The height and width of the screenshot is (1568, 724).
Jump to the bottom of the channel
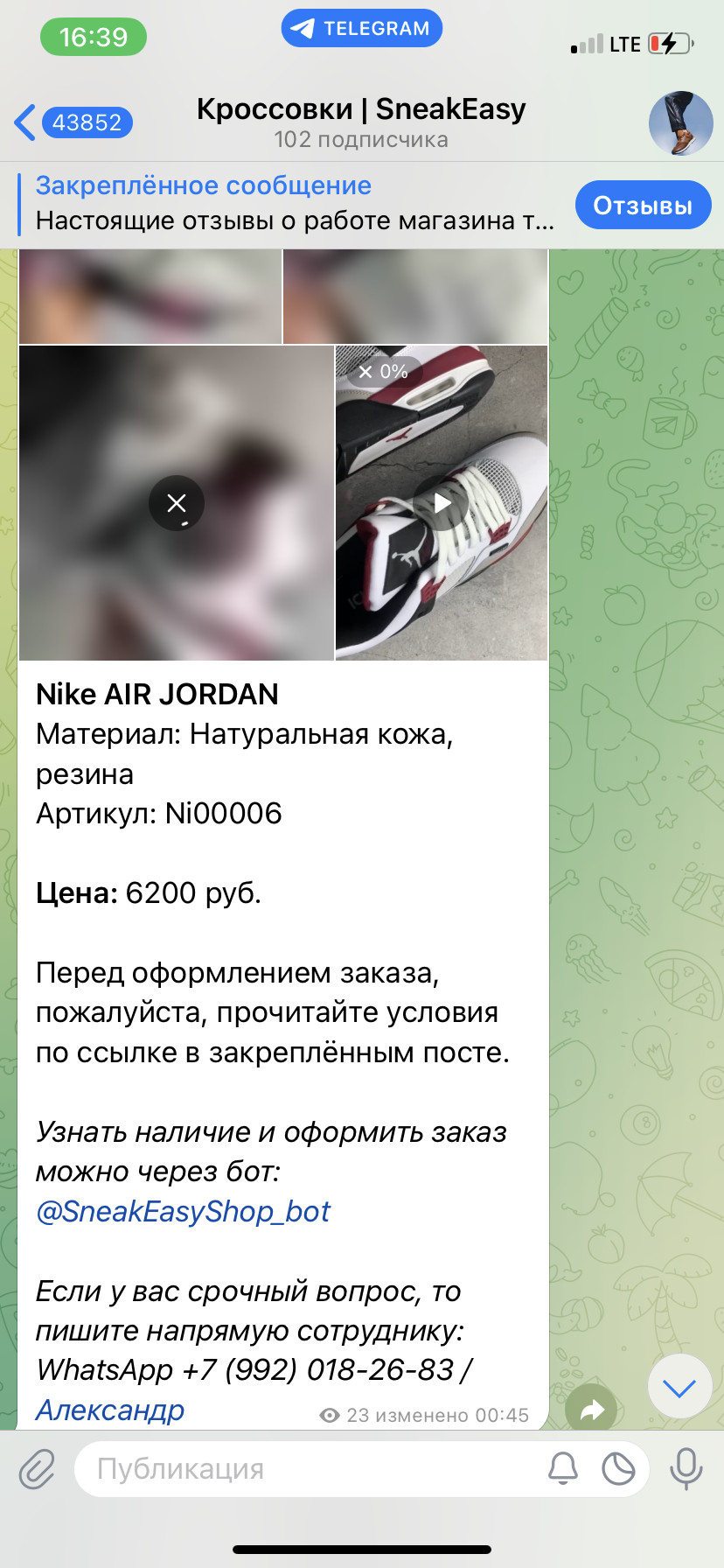(679, 1387)
